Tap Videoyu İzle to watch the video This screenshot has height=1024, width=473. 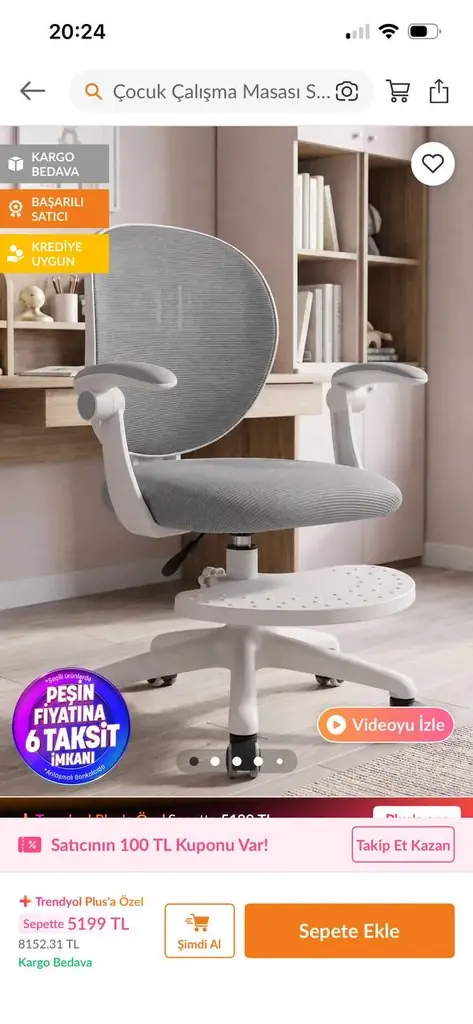(385, 724)
